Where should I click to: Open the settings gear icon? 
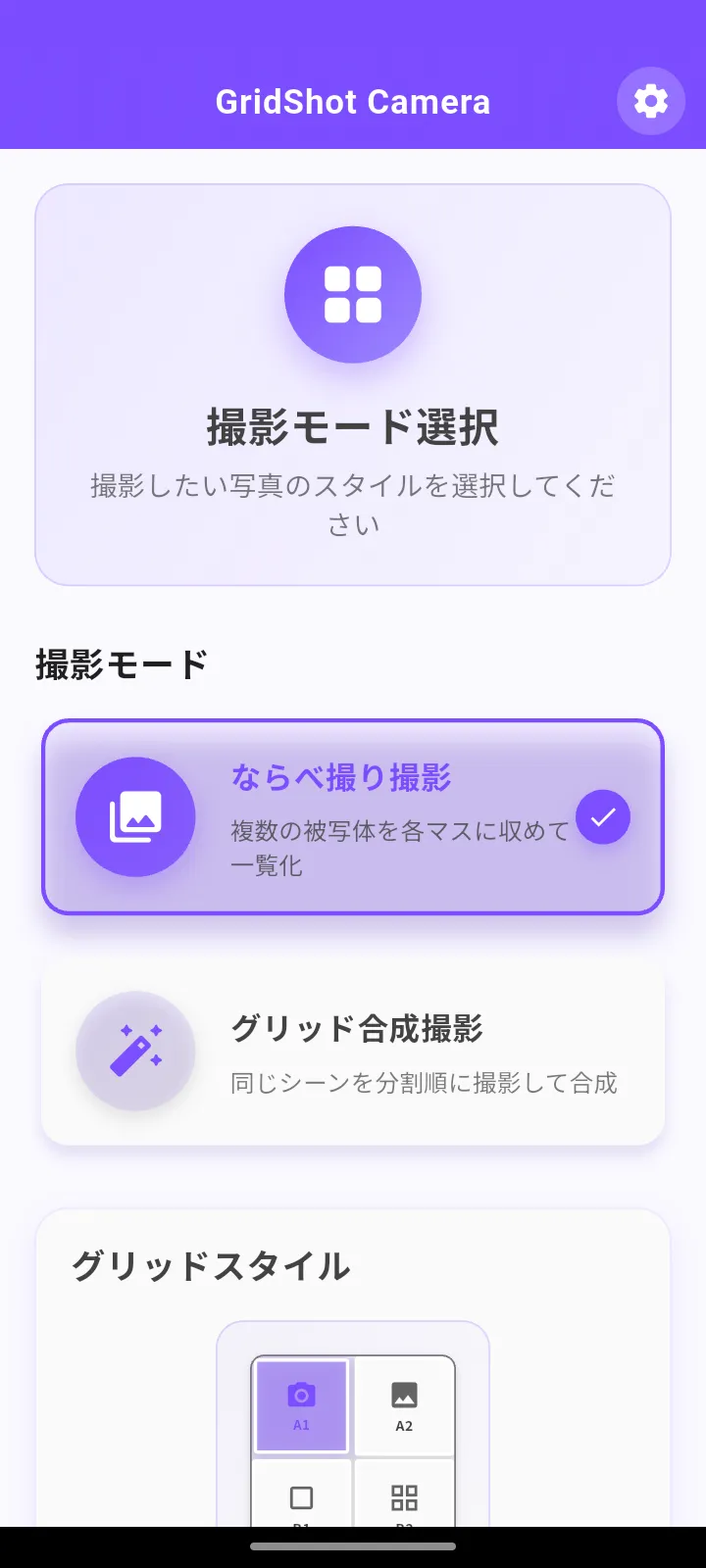[x=651, y=101]
